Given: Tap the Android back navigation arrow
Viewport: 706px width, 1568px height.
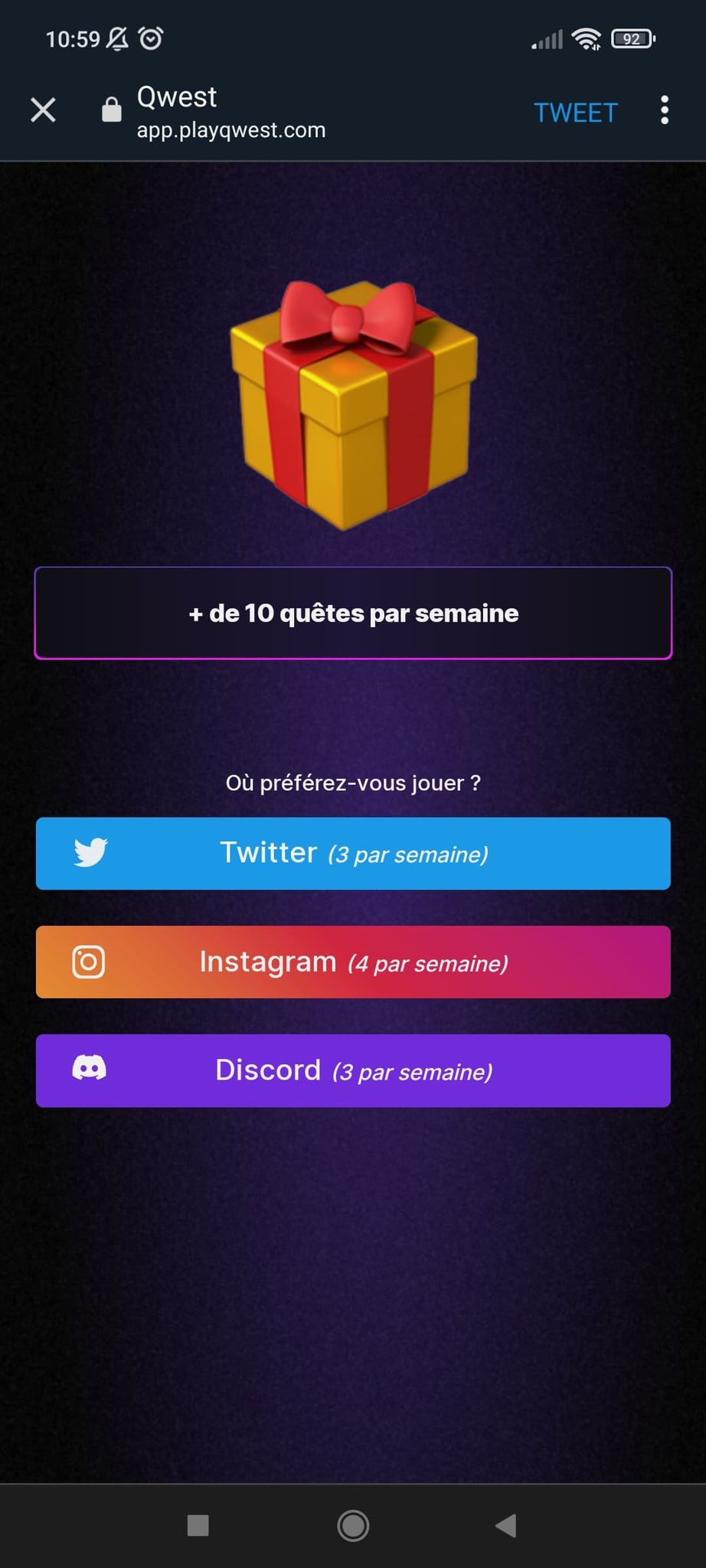Looking at the screenshot, I should click(x=505, y=1525).
